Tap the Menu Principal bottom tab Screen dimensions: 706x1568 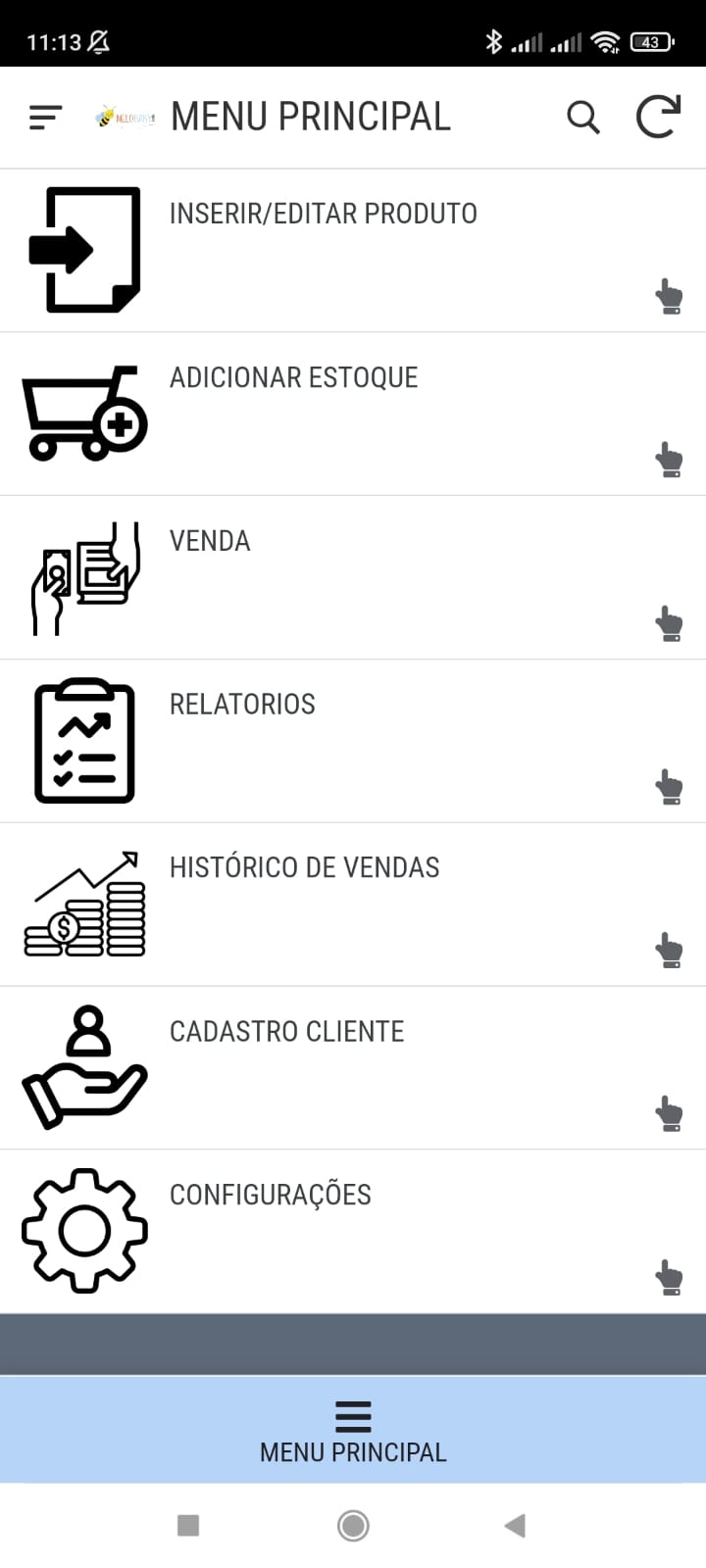[x=353, y=1431]
